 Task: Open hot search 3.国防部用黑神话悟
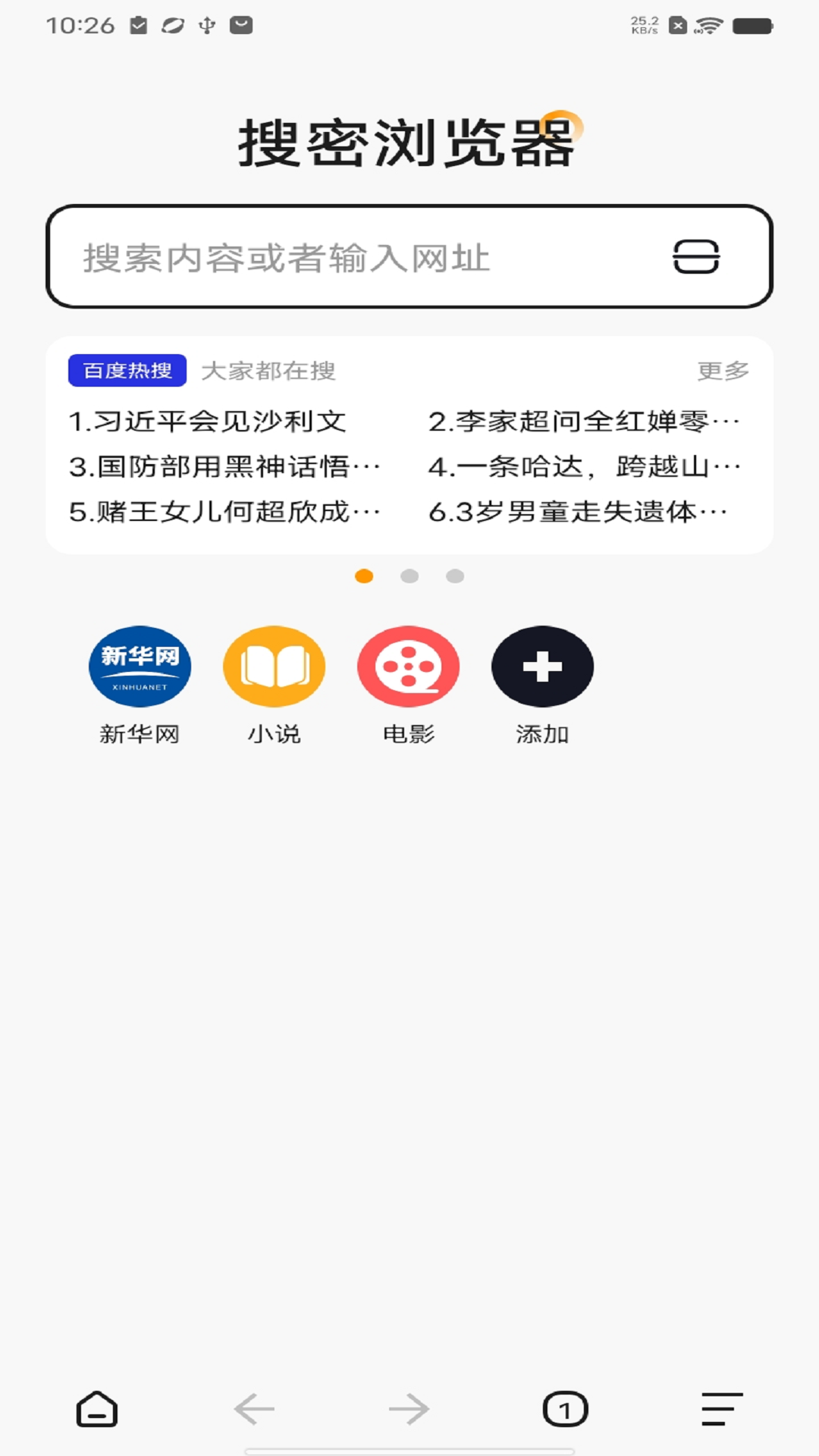pyautogui.click(x=224, y=467)
